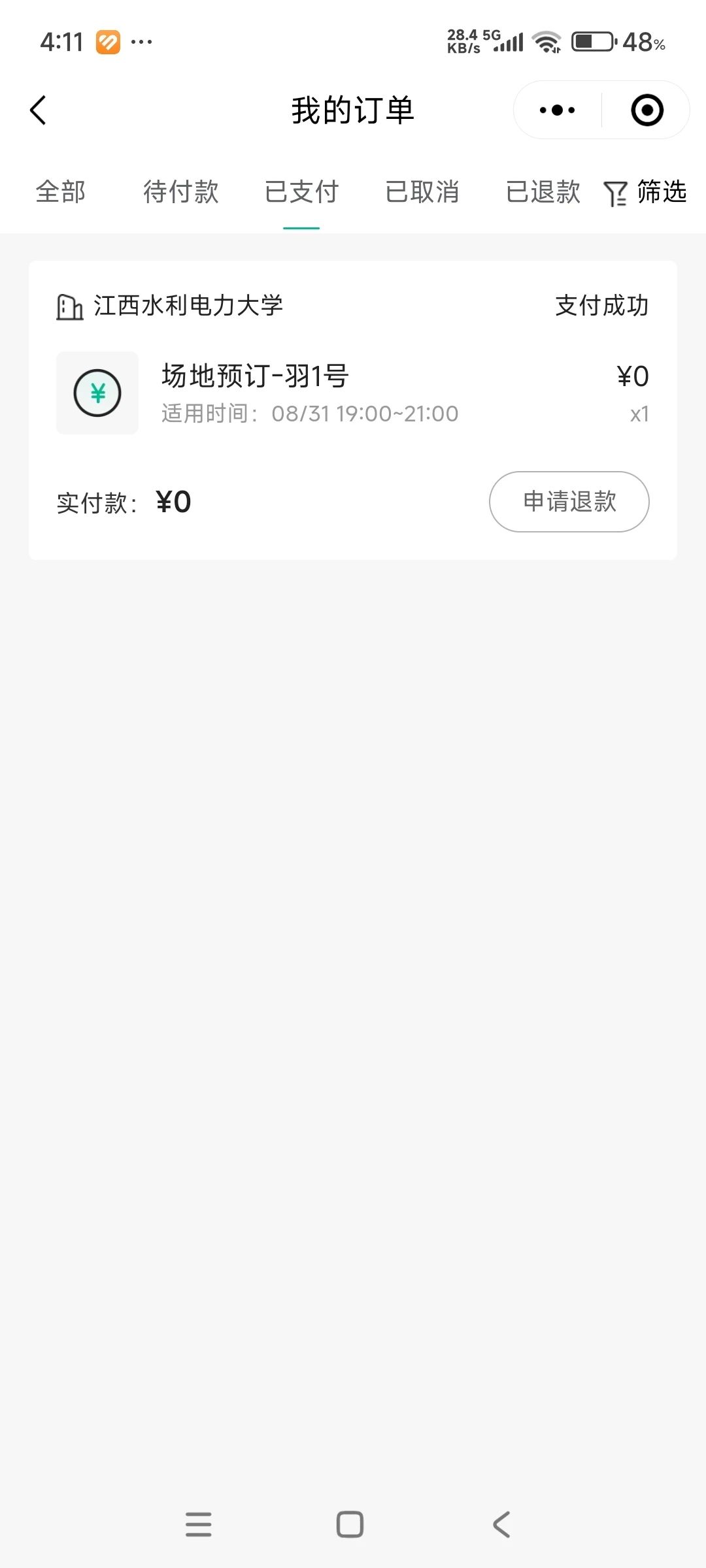Tap 申请退款 to request a refund
This screenshot has height=1568, width=706.
pyautogui.click(x=569, y=502)
